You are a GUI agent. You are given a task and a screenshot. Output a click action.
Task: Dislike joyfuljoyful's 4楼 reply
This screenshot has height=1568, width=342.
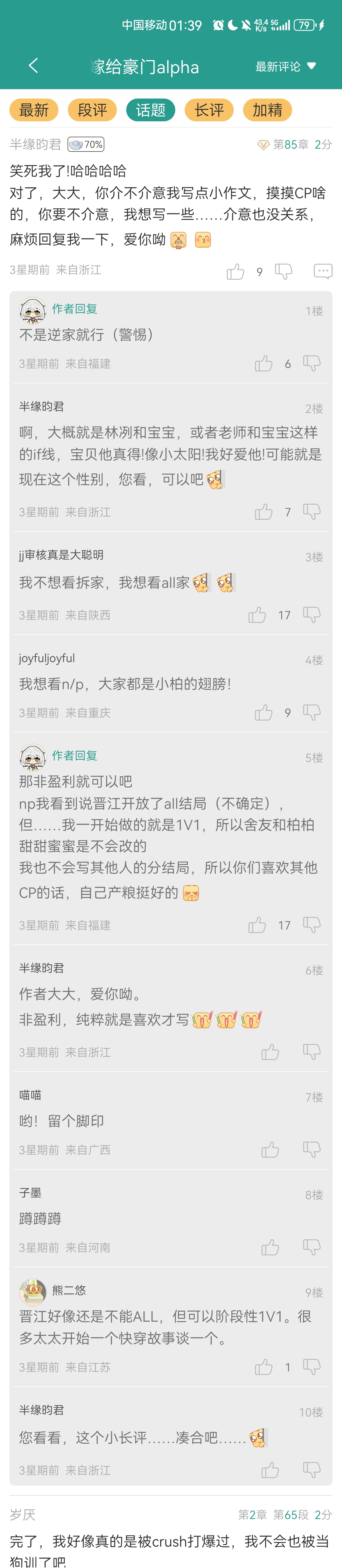click(x=312, y=712)
